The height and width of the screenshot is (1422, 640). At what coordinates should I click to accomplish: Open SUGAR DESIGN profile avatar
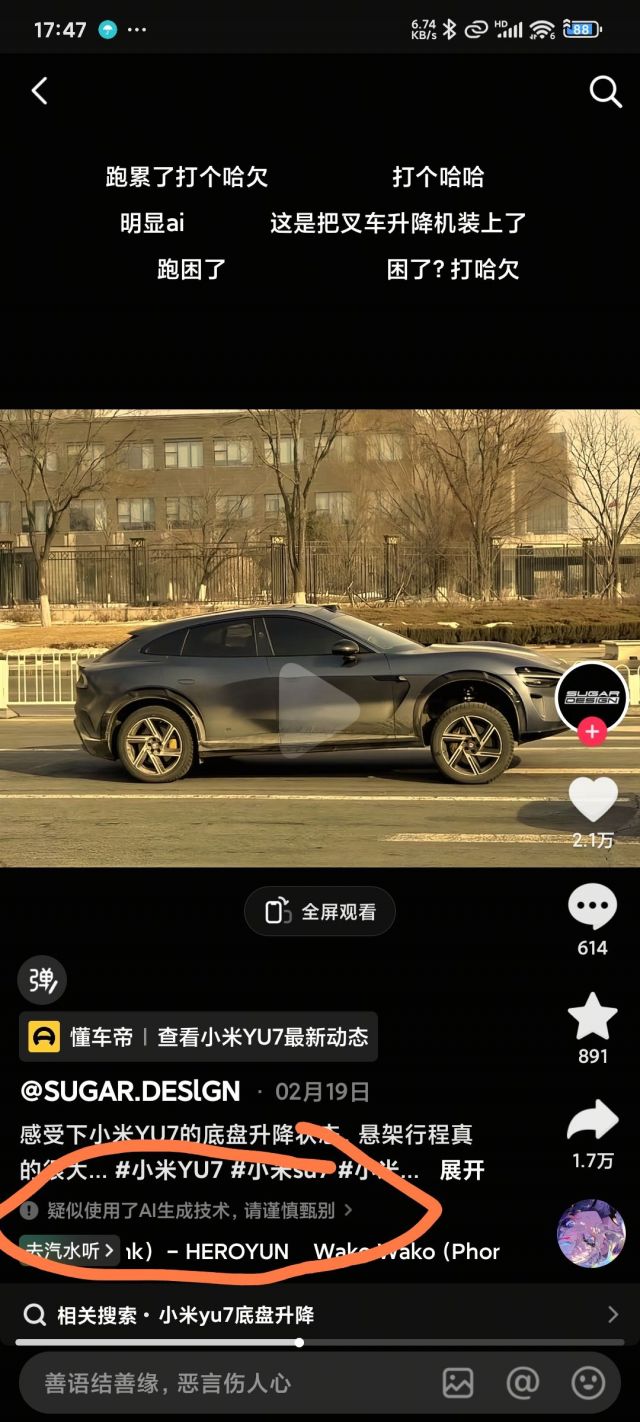pos(591,696)
